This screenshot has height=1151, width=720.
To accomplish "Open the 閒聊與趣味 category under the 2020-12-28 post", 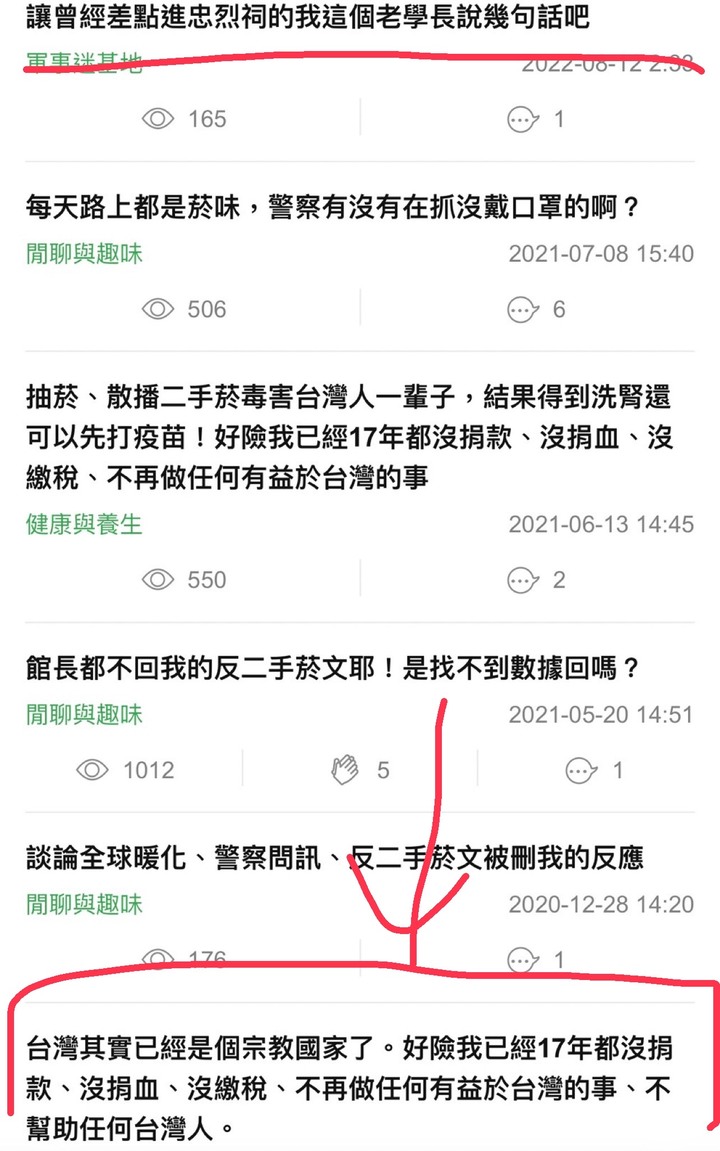I will (x=85, y=904).
